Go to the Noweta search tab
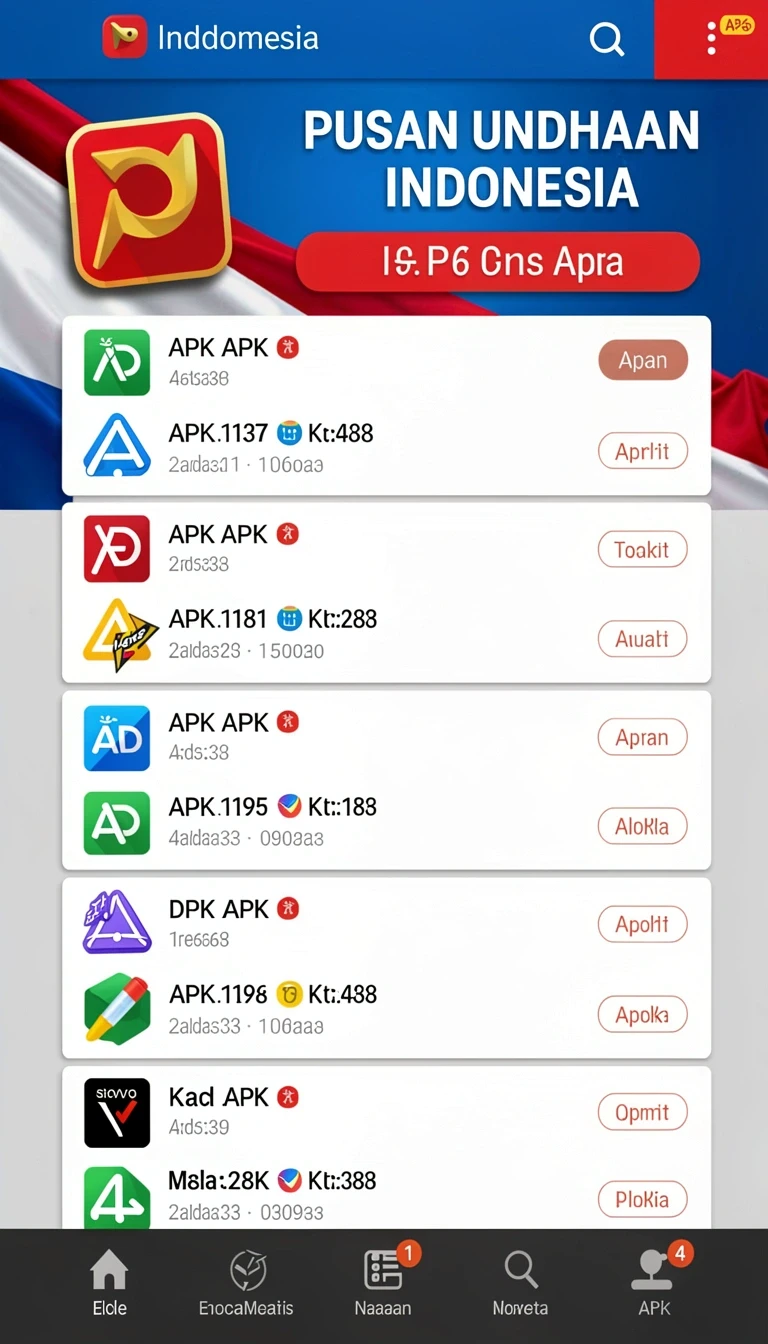768x1344 pixels. pos(520,1284)
